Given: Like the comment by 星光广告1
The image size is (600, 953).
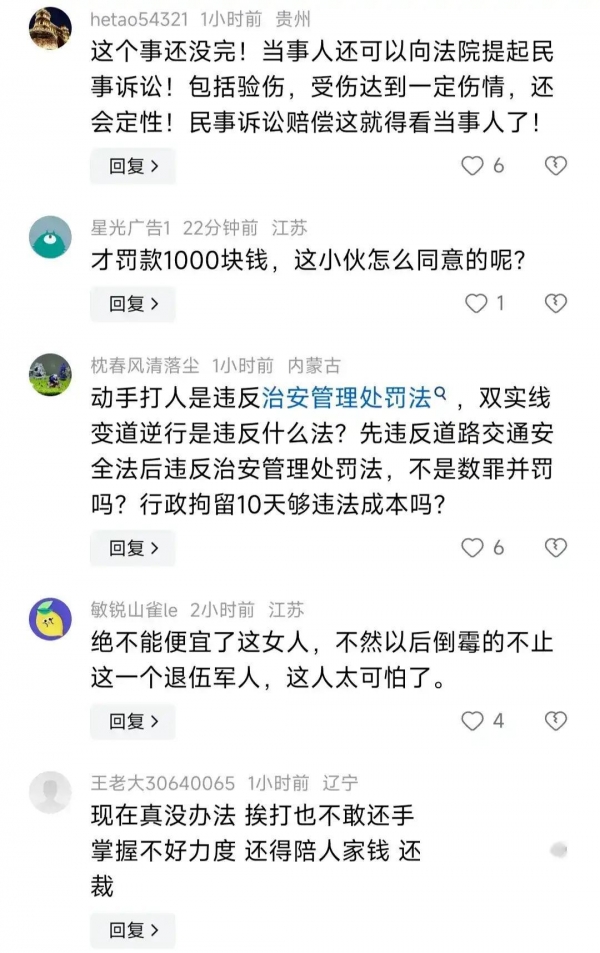Looking at the screenshot, I should tap(477, 303).
